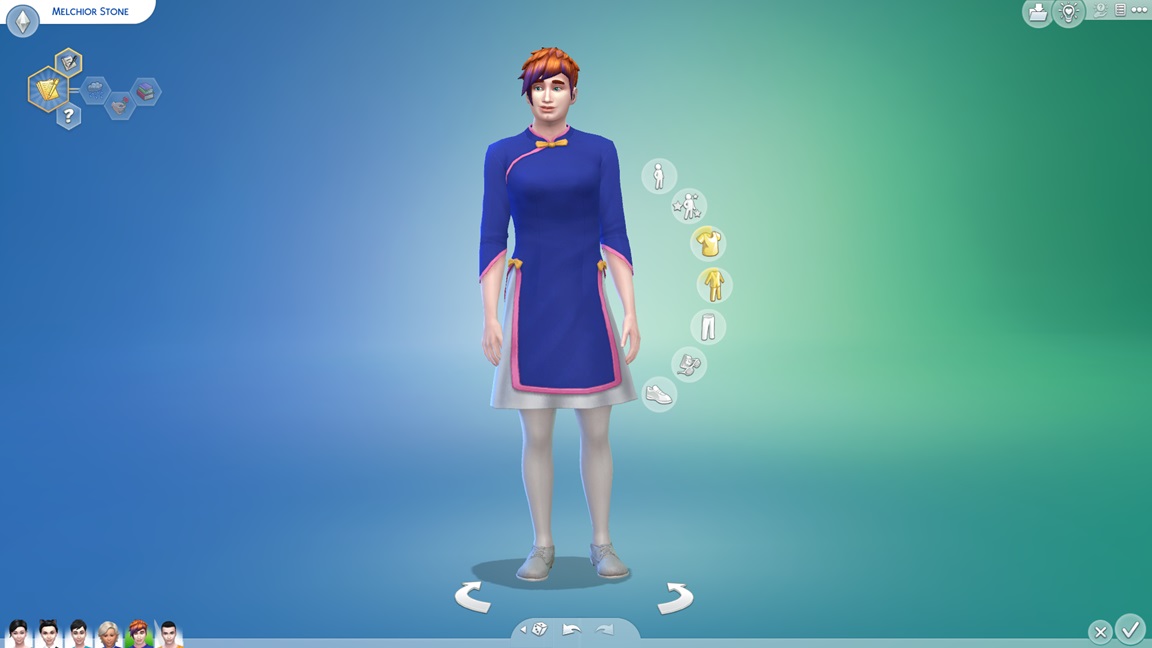Image resolution: width=1152 pixels, height=648 pixels.
Task: Open the three-dot options menu
Action: [x=1139, y=10]
